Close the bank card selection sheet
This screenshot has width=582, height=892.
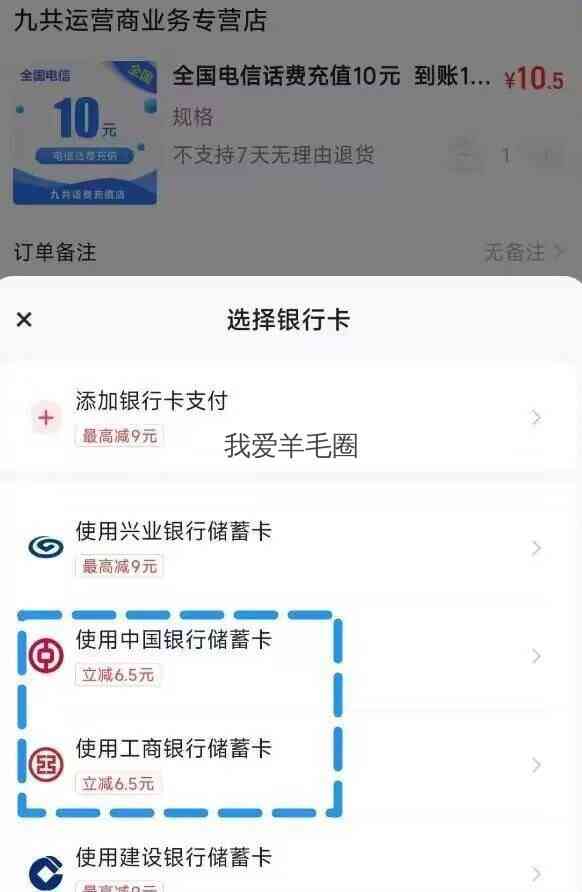tap(24, 319)
